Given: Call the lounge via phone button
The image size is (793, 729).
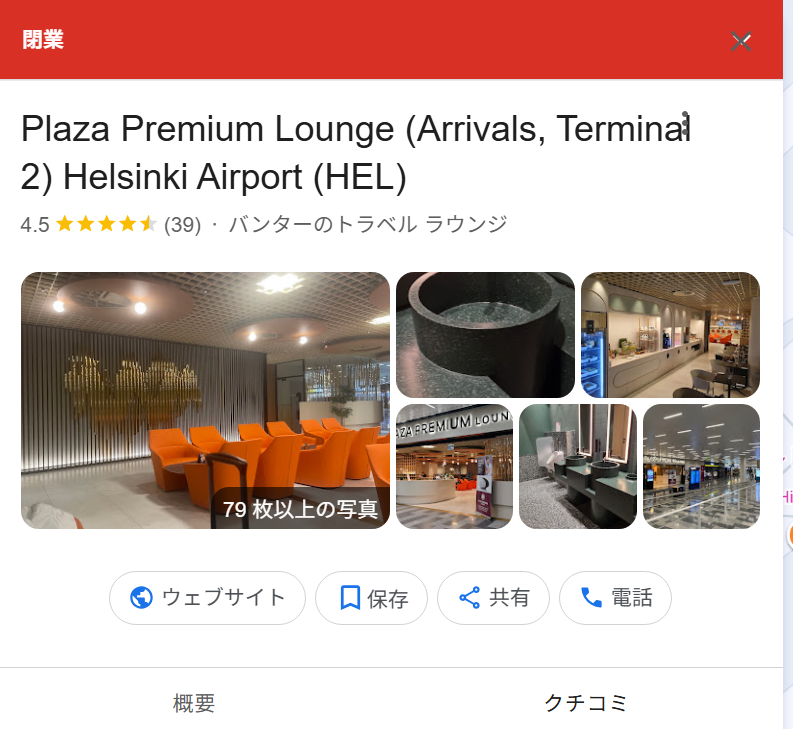Looking at the screenshot, I should [615, 598].
